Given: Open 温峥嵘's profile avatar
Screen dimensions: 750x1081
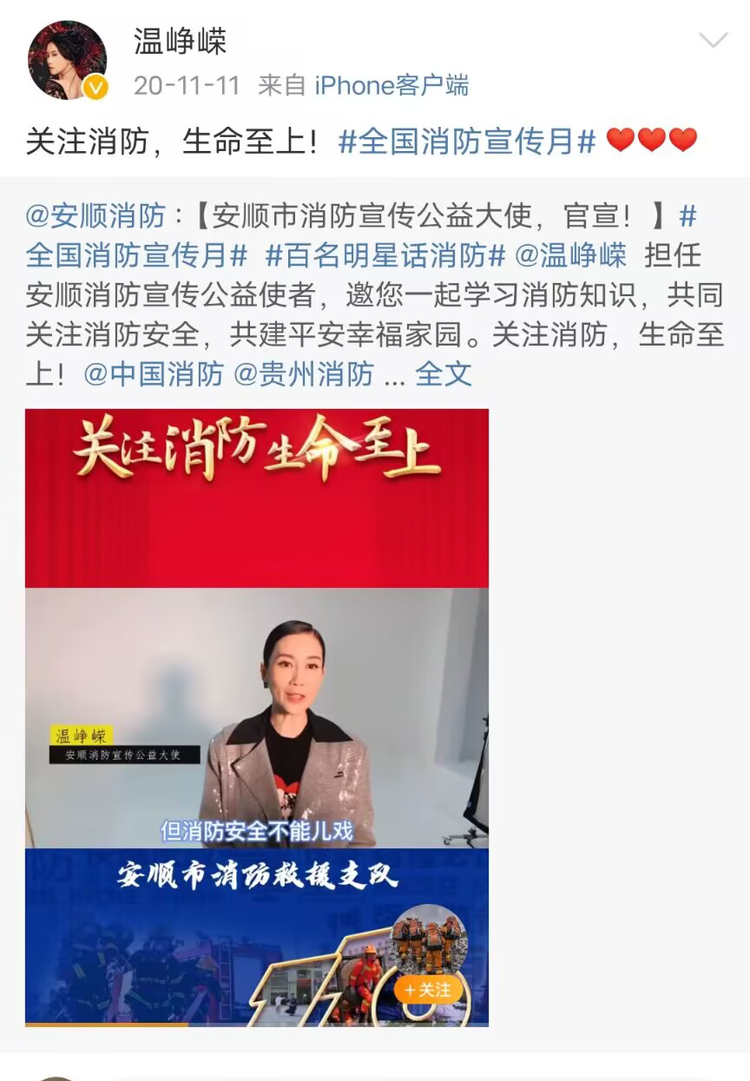Looking at the screenshot, I should [67, 60].
